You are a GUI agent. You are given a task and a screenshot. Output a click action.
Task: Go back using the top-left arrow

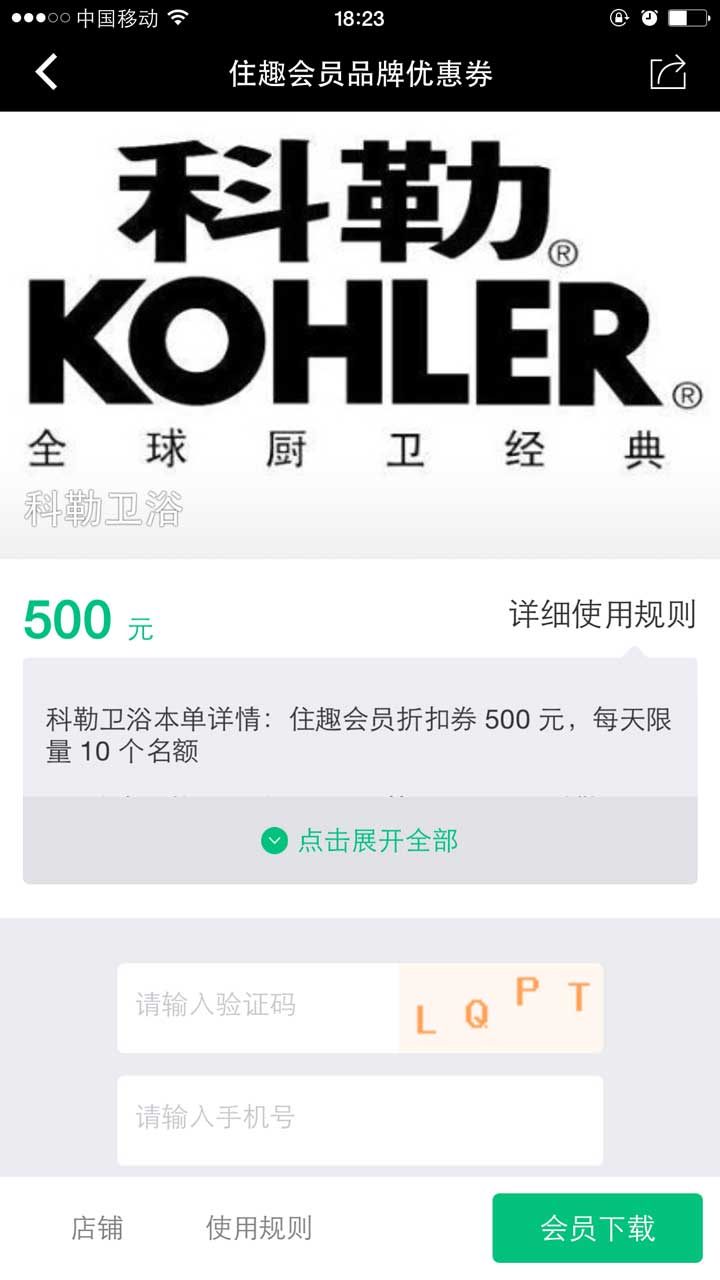point(46,73)
